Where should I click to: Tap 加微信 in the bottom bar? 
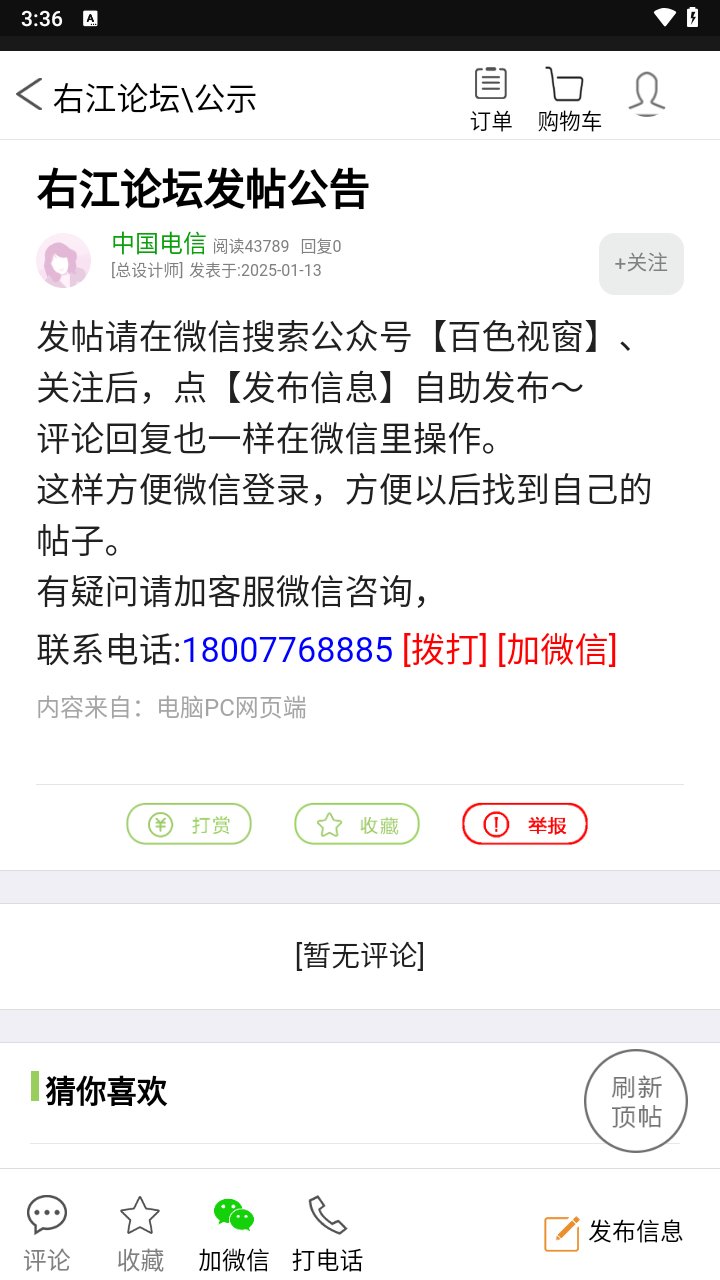[233, 1233]
